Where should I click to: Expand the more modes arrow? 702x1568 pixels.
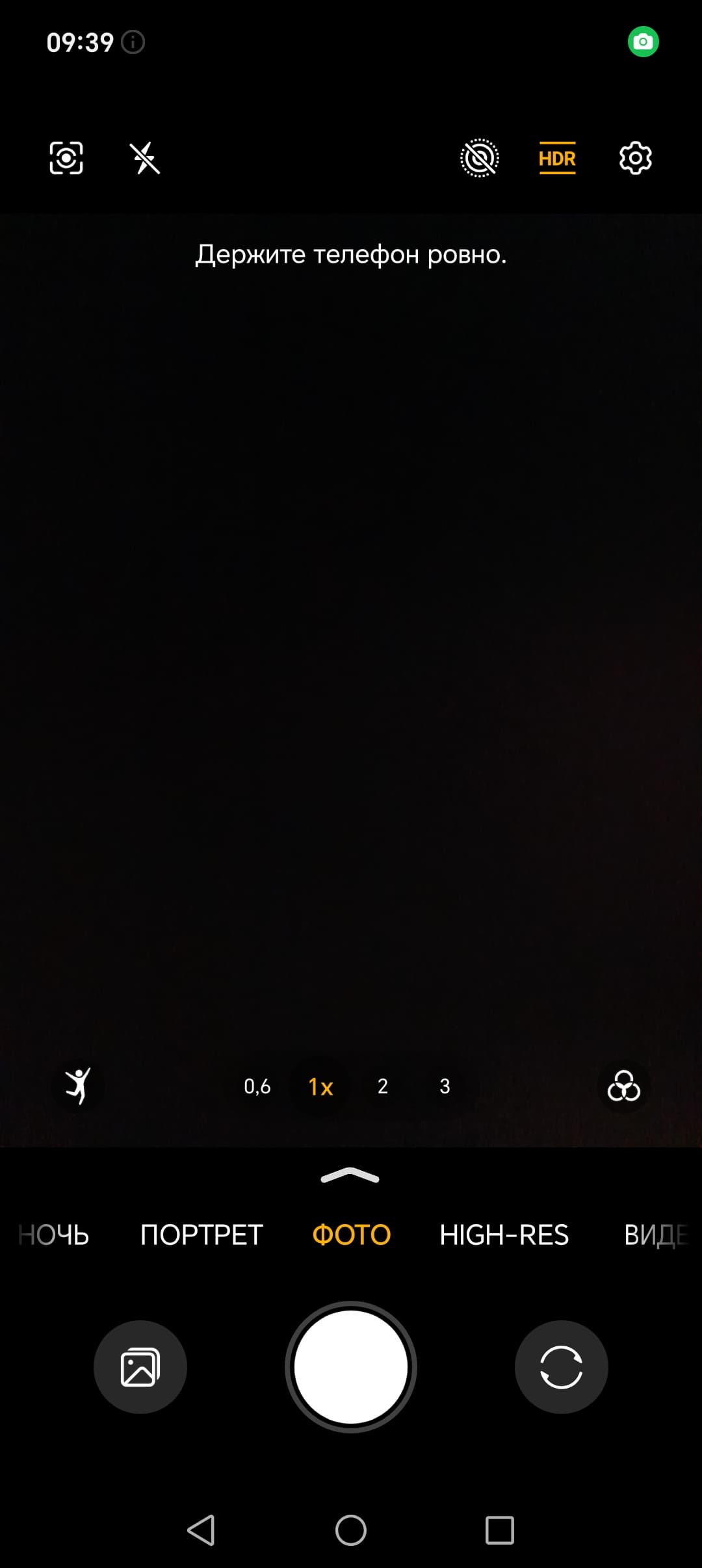350,1175
